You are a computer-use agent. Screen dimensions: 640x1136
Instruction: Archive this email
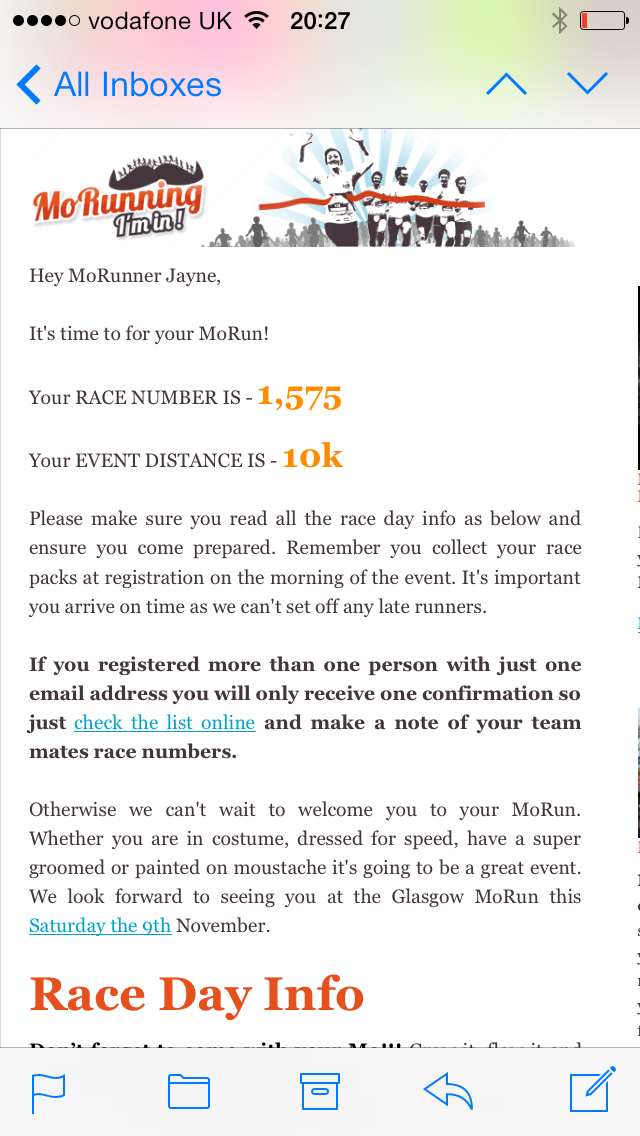(320, 1091)
